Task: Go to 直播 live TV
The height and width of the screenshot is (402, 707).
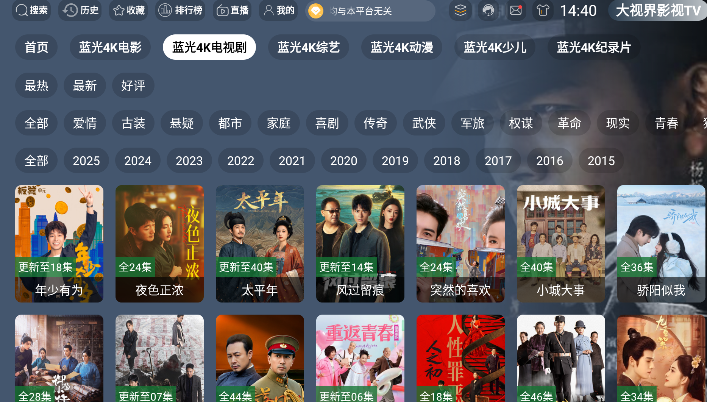Action: point(232,10)
